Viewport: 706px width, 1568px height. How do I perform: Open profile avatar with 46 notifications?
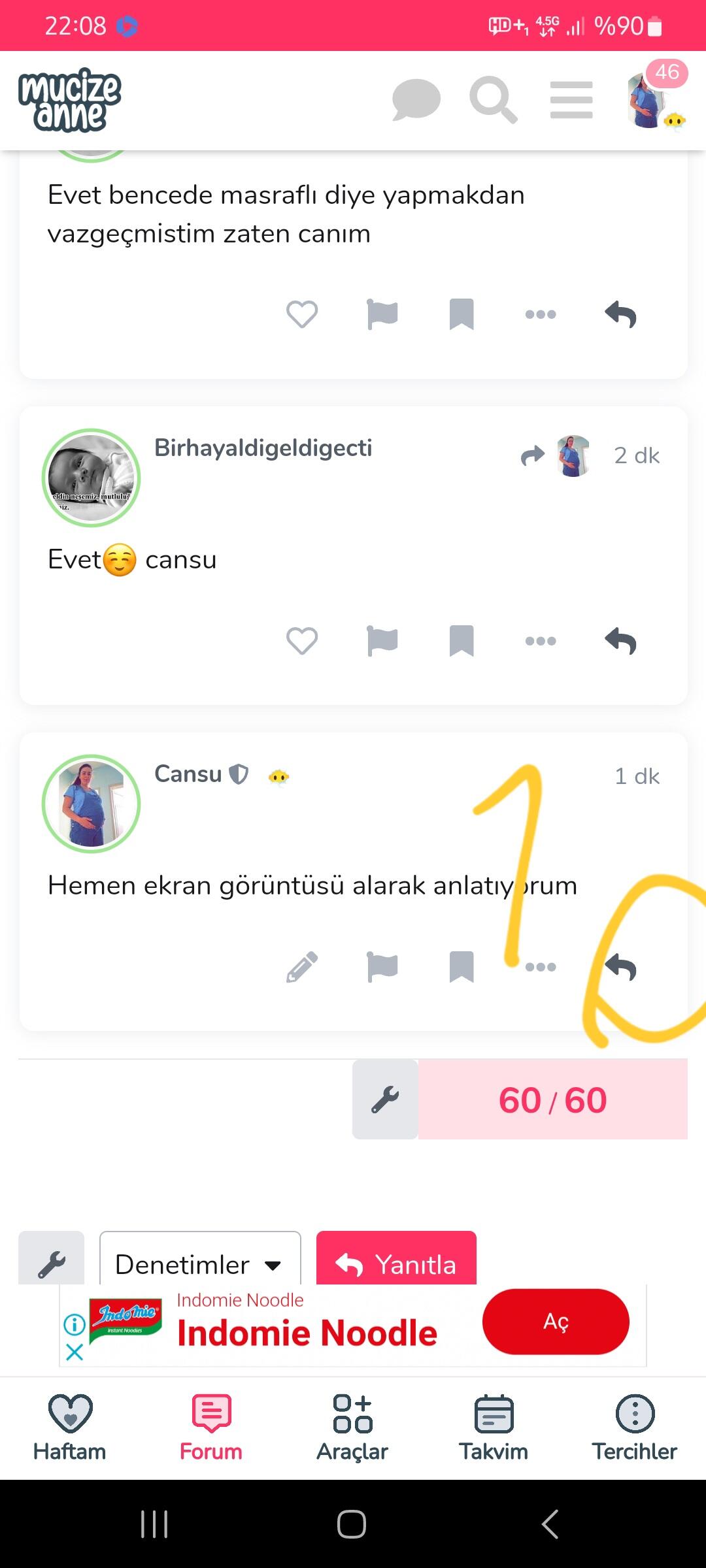(x=650, y=101)
